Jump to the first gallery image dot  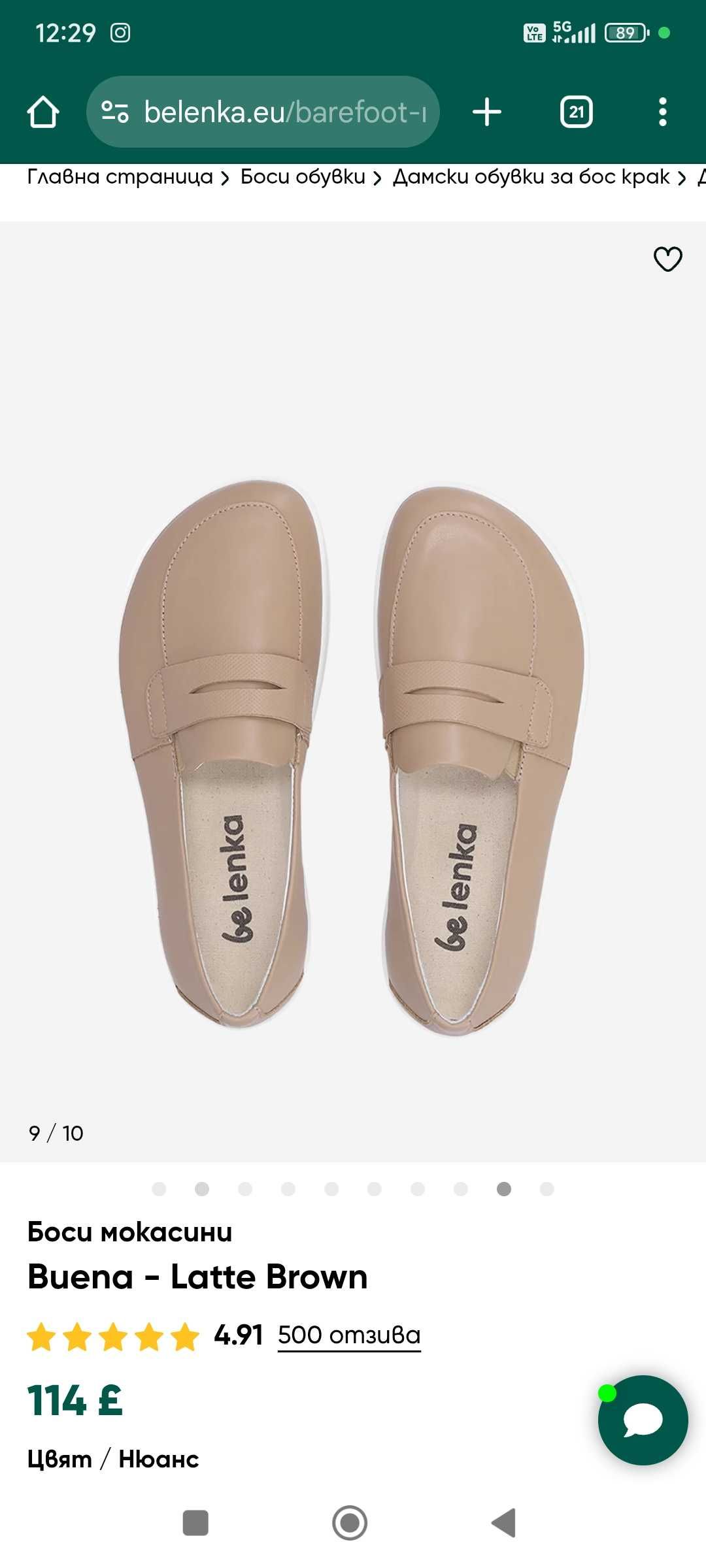[x=159, y=1188]
